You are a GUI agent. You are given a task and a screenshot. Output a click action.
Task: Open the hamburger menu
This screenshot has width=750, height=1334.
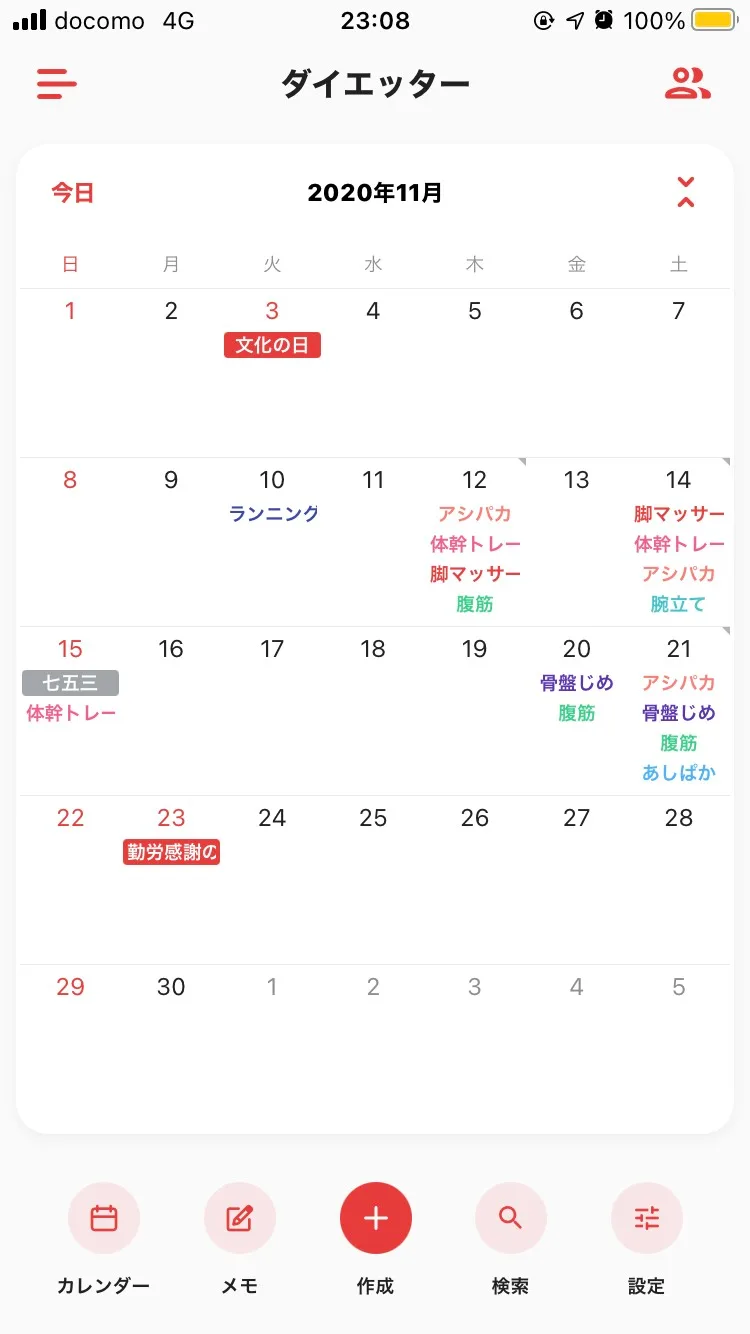click(57, 84)
